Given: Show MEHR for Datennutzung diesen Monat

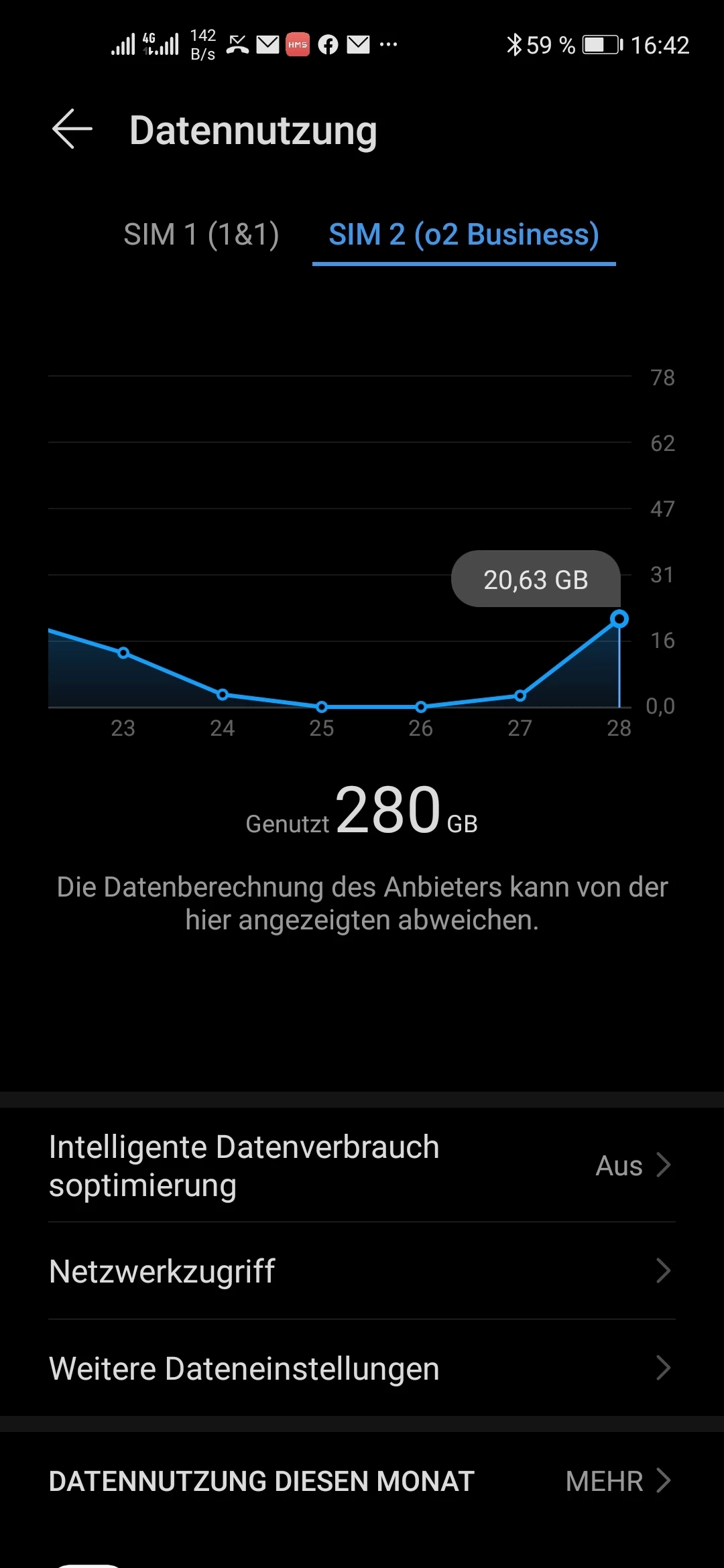Looking at the screenshot, I should tap(617, 1481).
